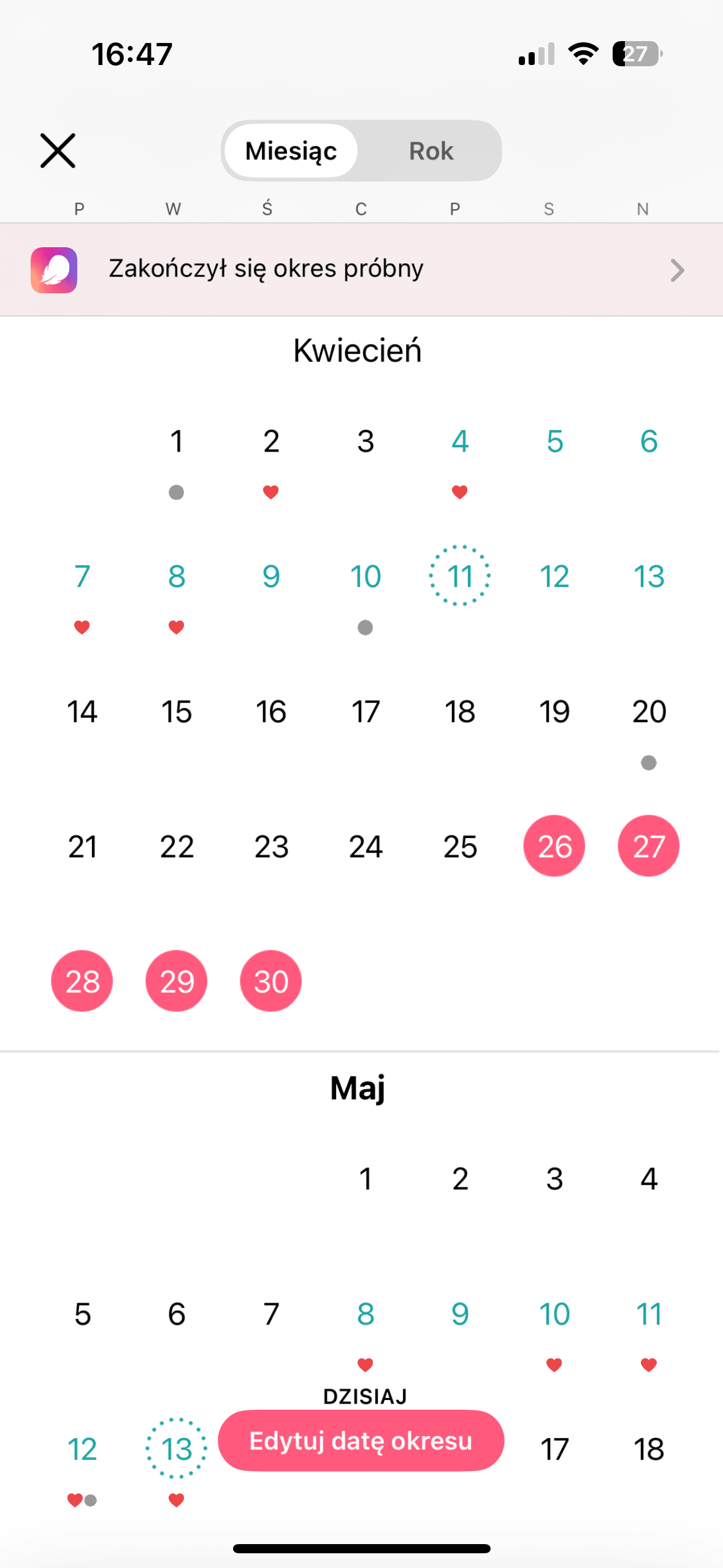Close the calendar view
The height and width of the screenshot is (1568, 723).
click(x=58, y=150)
